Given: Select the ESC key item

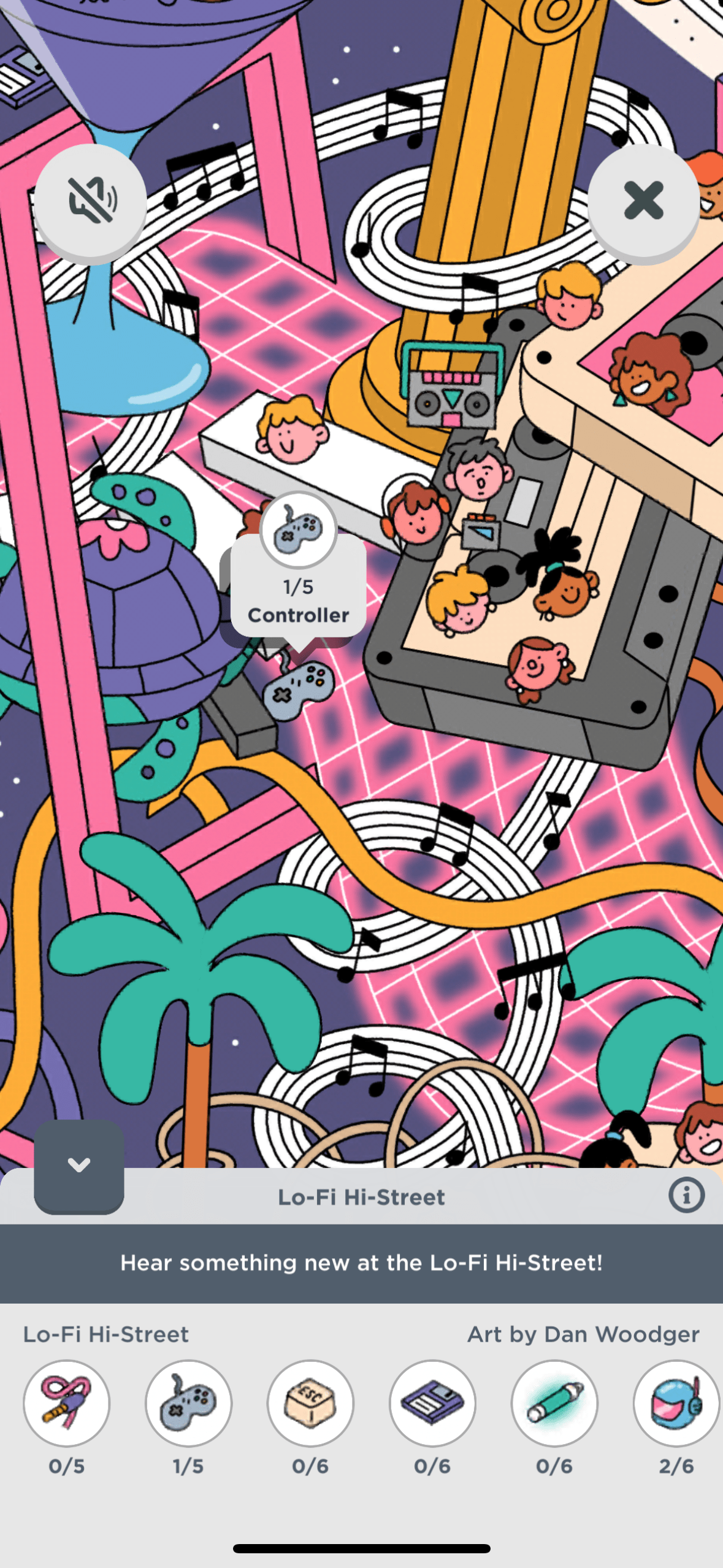Looking at the screenshot, I should pyautogui.click(x=310, y=1402).
